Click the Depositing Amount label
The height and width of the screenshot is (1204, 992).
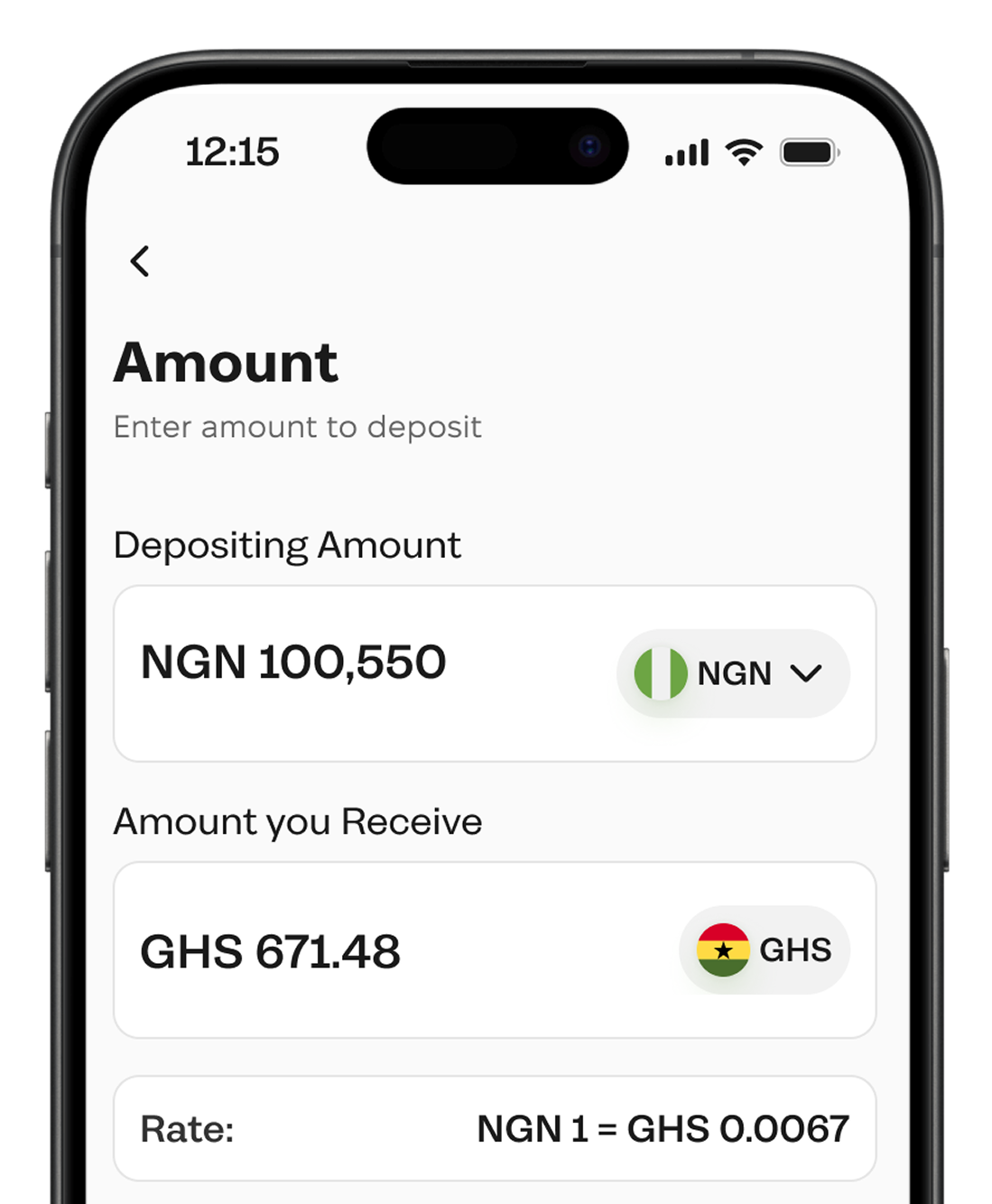pyautogui.click(x=286, y=545)
